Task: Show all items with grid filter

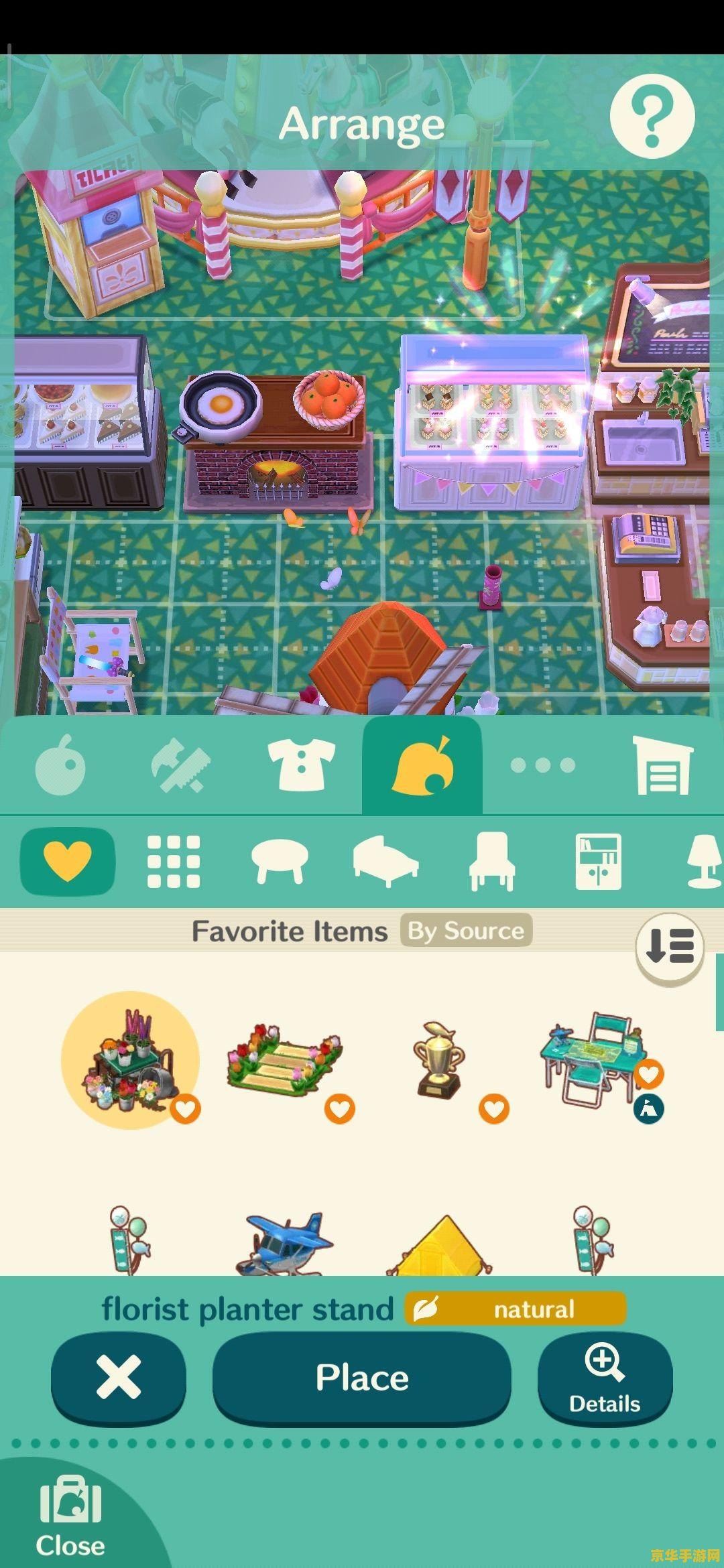Action: [173, 862]
